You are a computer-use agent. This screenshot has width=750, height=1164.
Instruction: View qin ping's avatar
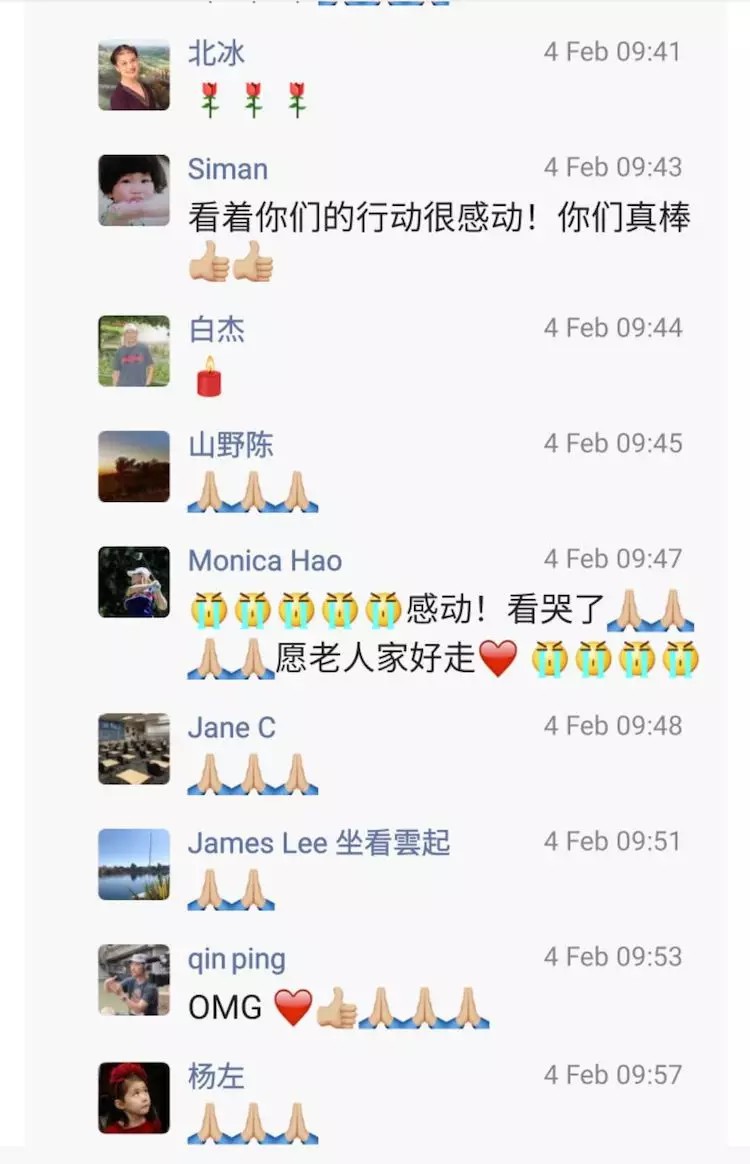(x=134, y=980)
